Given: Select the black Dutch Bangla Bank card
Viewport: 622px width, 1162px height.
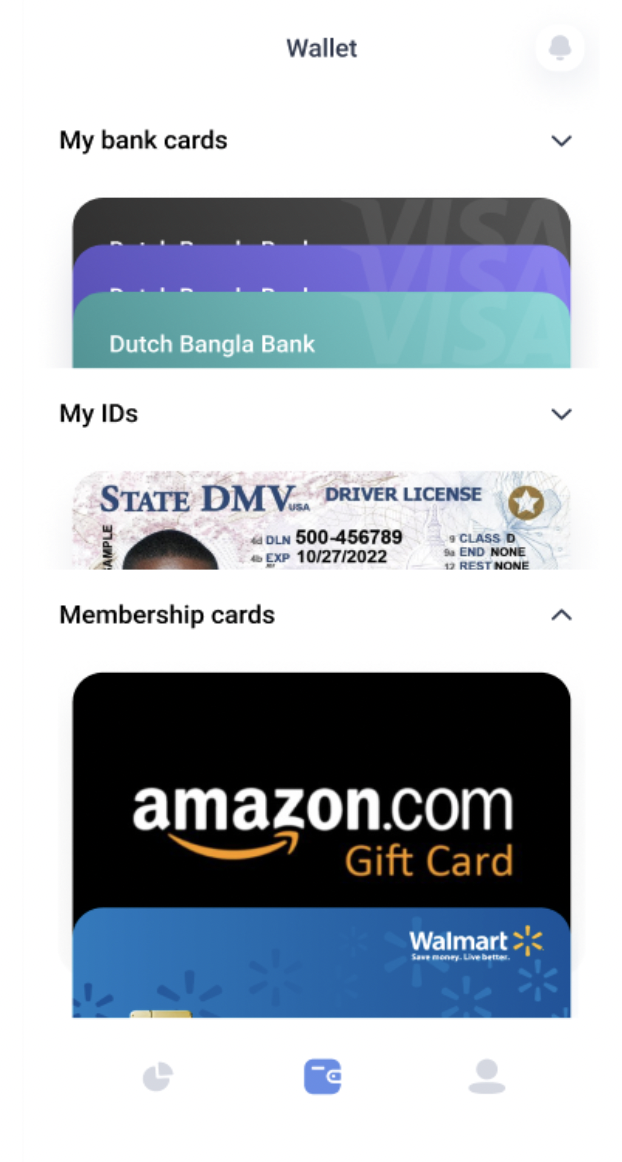Looking at the screenshot, I should coord(320,221).
